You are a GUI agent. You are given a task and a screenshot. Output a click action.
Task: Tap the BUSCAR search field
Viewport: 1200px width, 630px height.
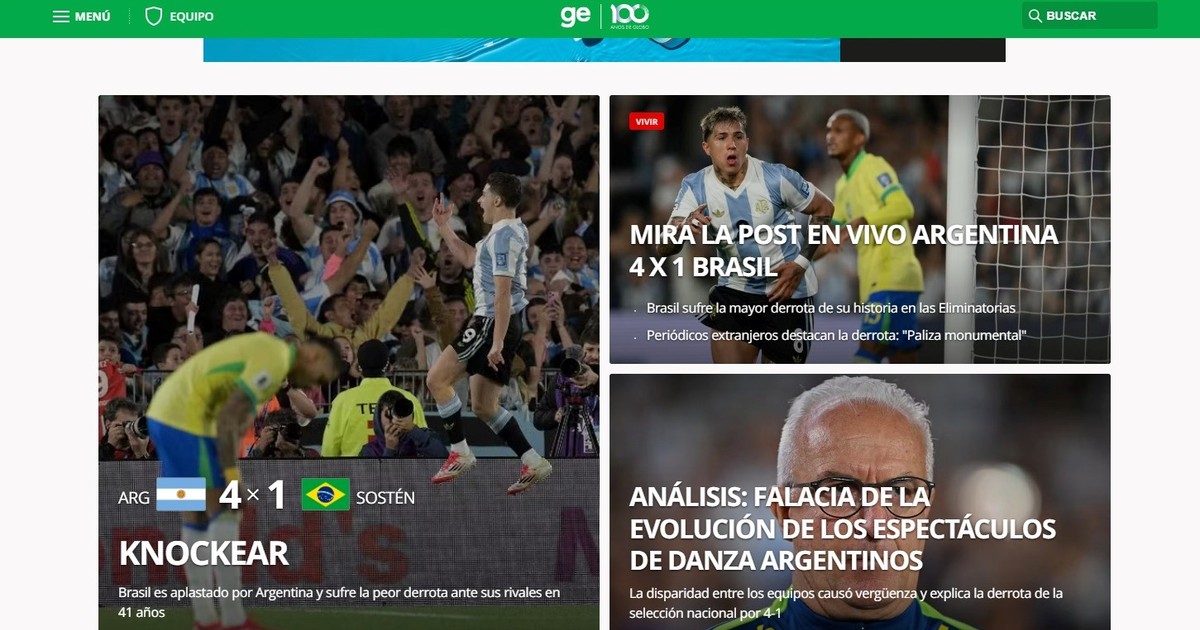(1090, 16)
